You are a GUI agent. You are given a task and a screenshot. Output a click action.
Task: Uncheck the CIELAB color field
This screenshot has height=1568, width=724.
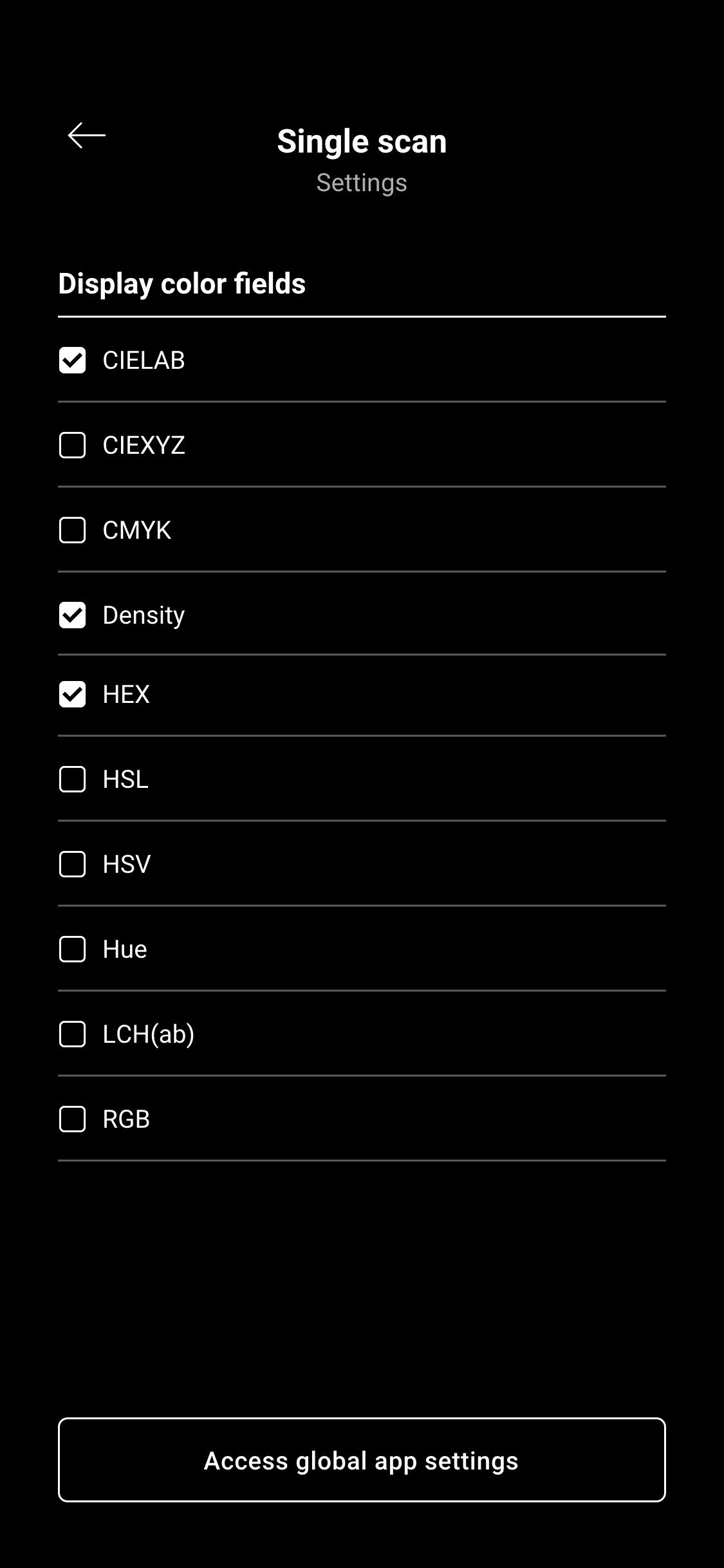(x=72, y=360)
